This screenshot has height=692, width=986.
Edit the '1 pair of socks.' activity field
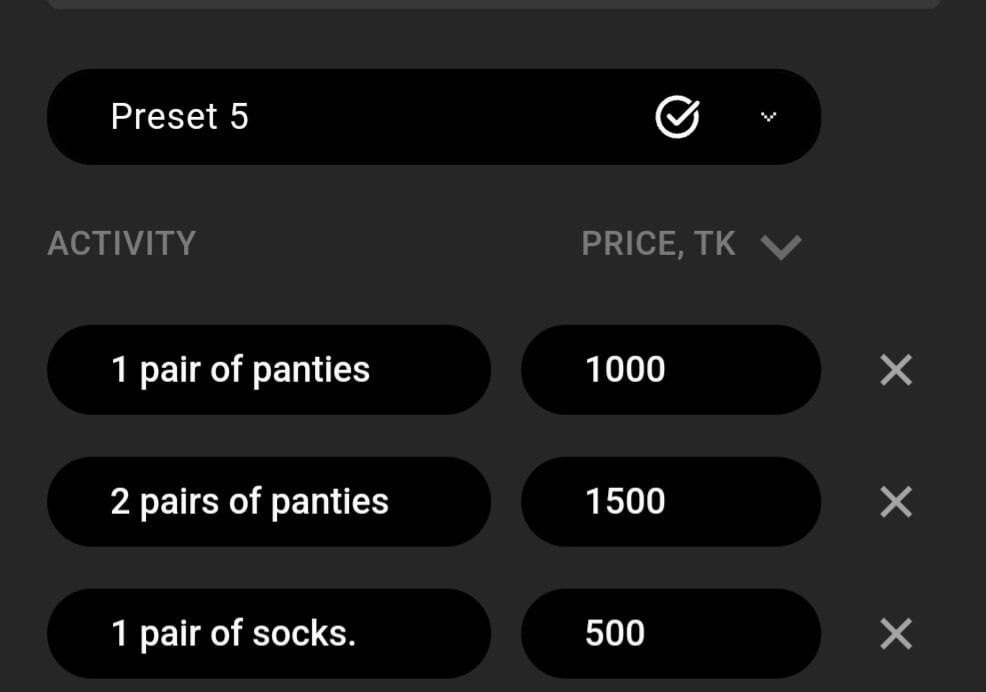[x=268, y=634]
